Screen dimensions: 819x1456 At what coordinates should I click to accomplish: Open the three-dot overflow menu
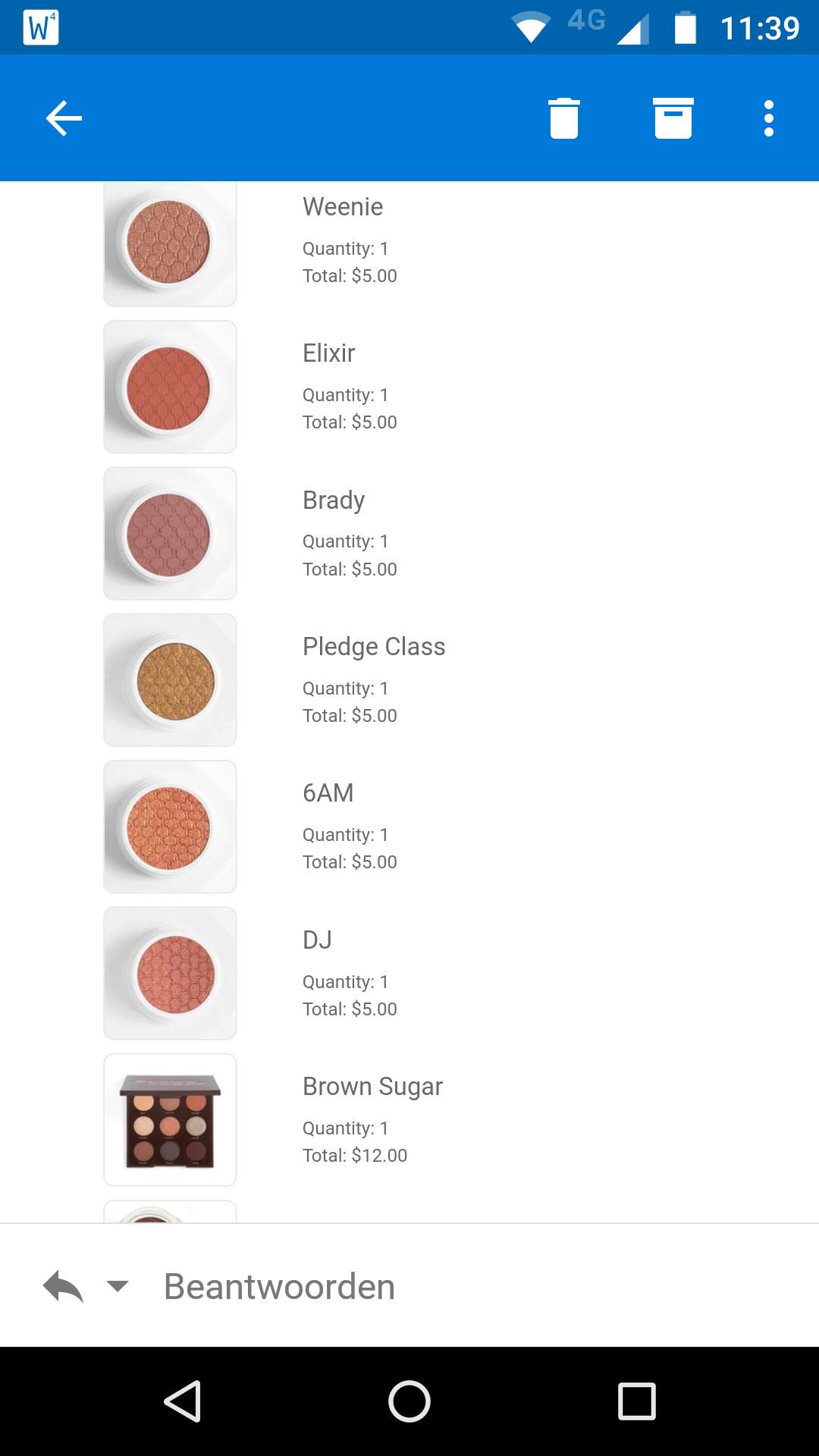point(769,118)
